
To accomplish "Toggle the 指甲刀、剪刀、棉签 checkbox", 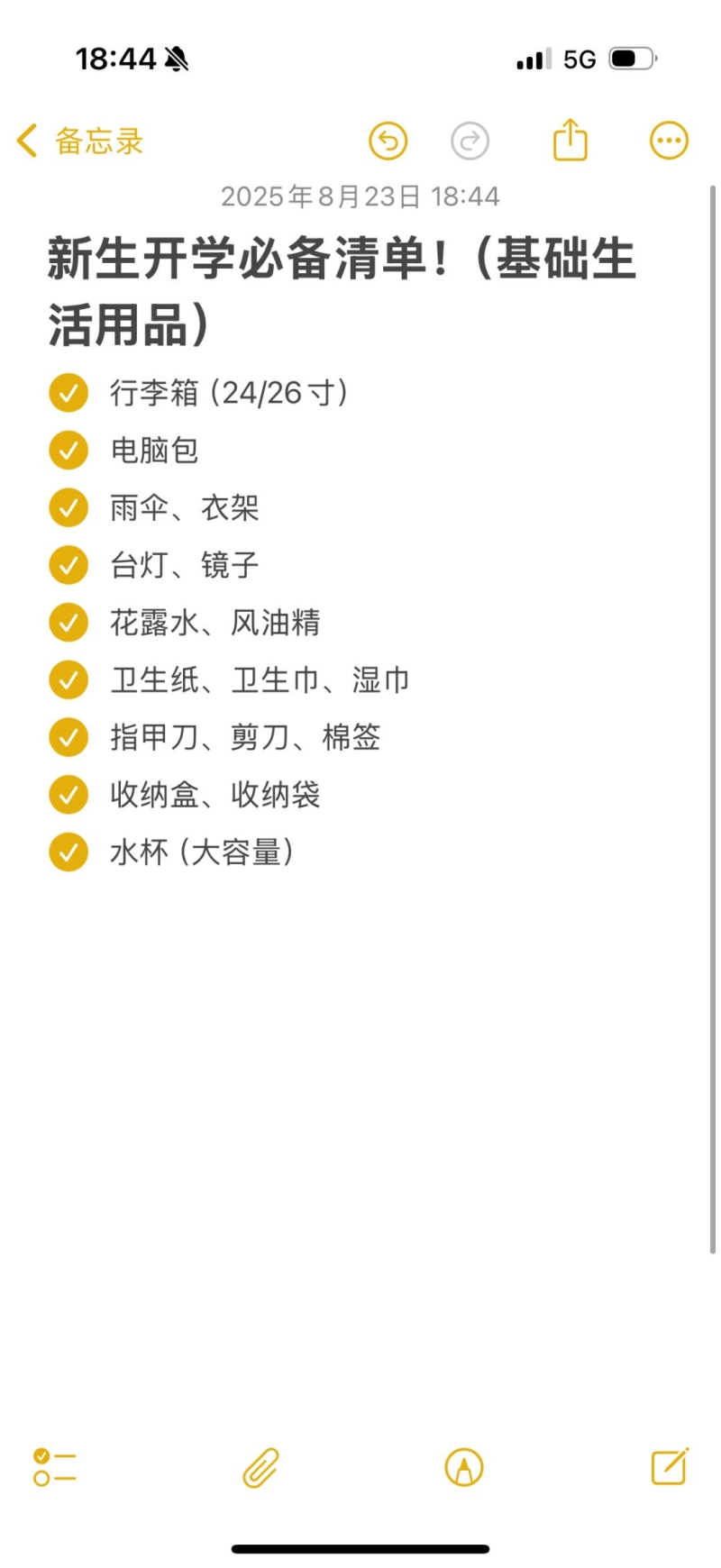I will coord(68,737).
